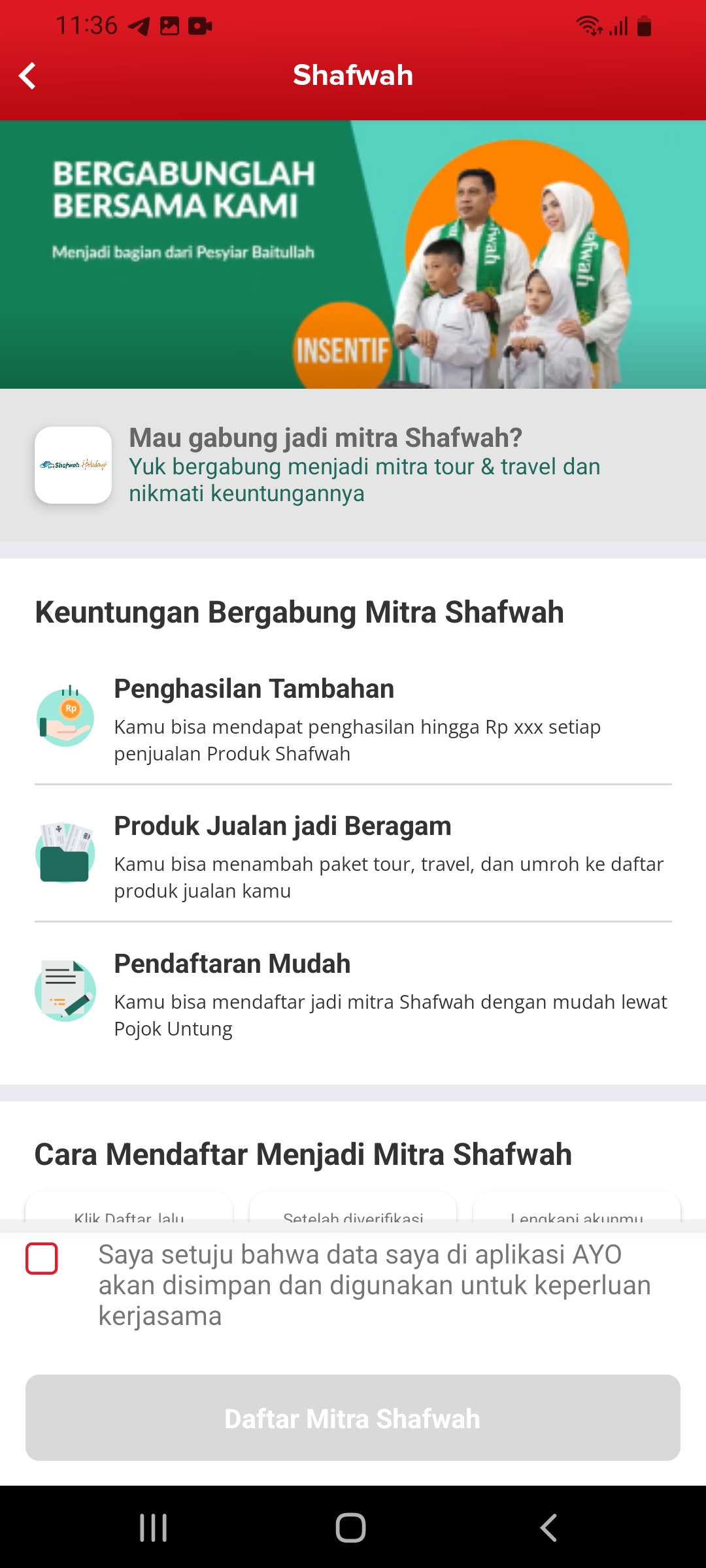Image resolution: width=706 pixels, height=1568 pixels.
Task: Tap system back in navigation bar
Action: (x=548, y=1527)
